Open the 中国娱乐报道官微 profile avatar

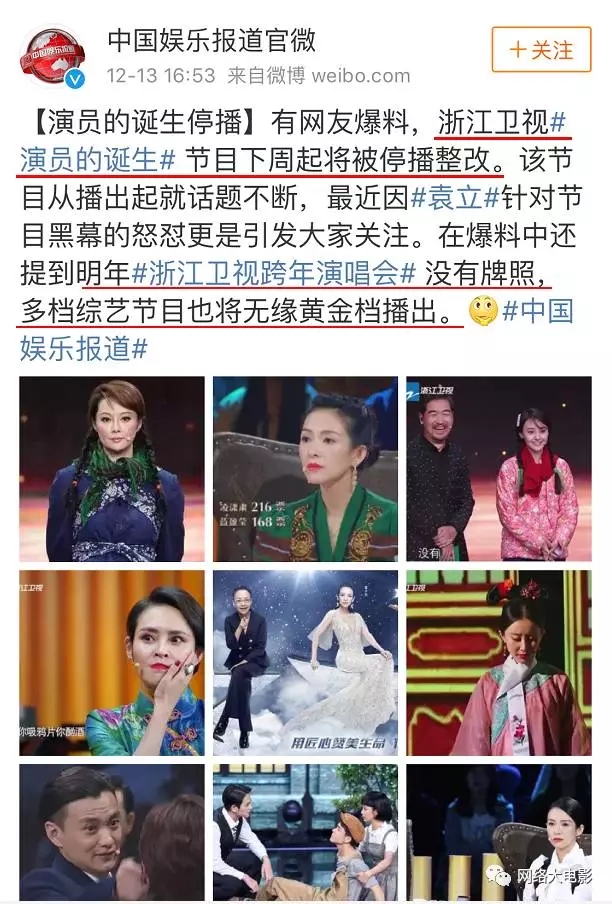tap(54, 55)
